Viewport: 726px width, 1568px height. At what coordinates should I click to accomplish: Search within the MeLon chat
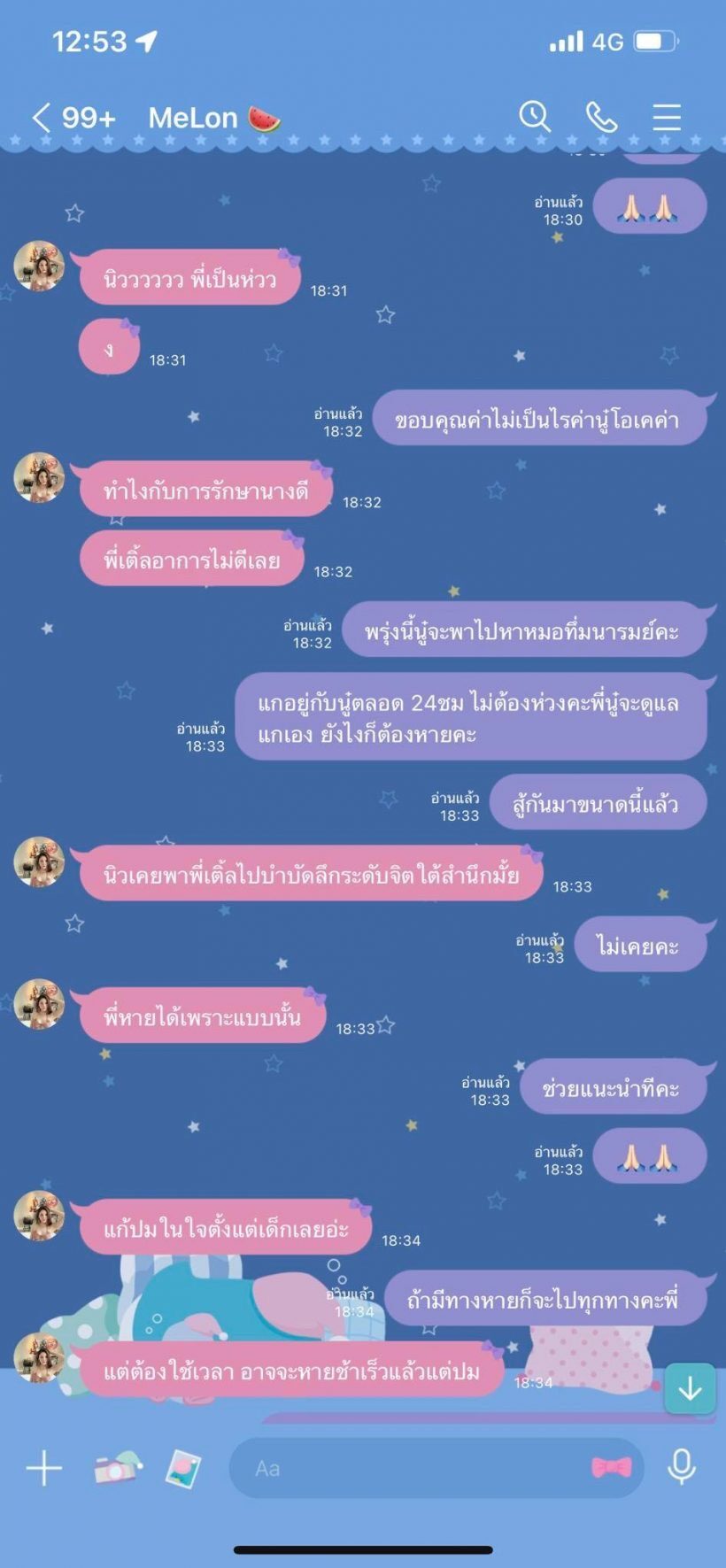click(x=535, y=117)
